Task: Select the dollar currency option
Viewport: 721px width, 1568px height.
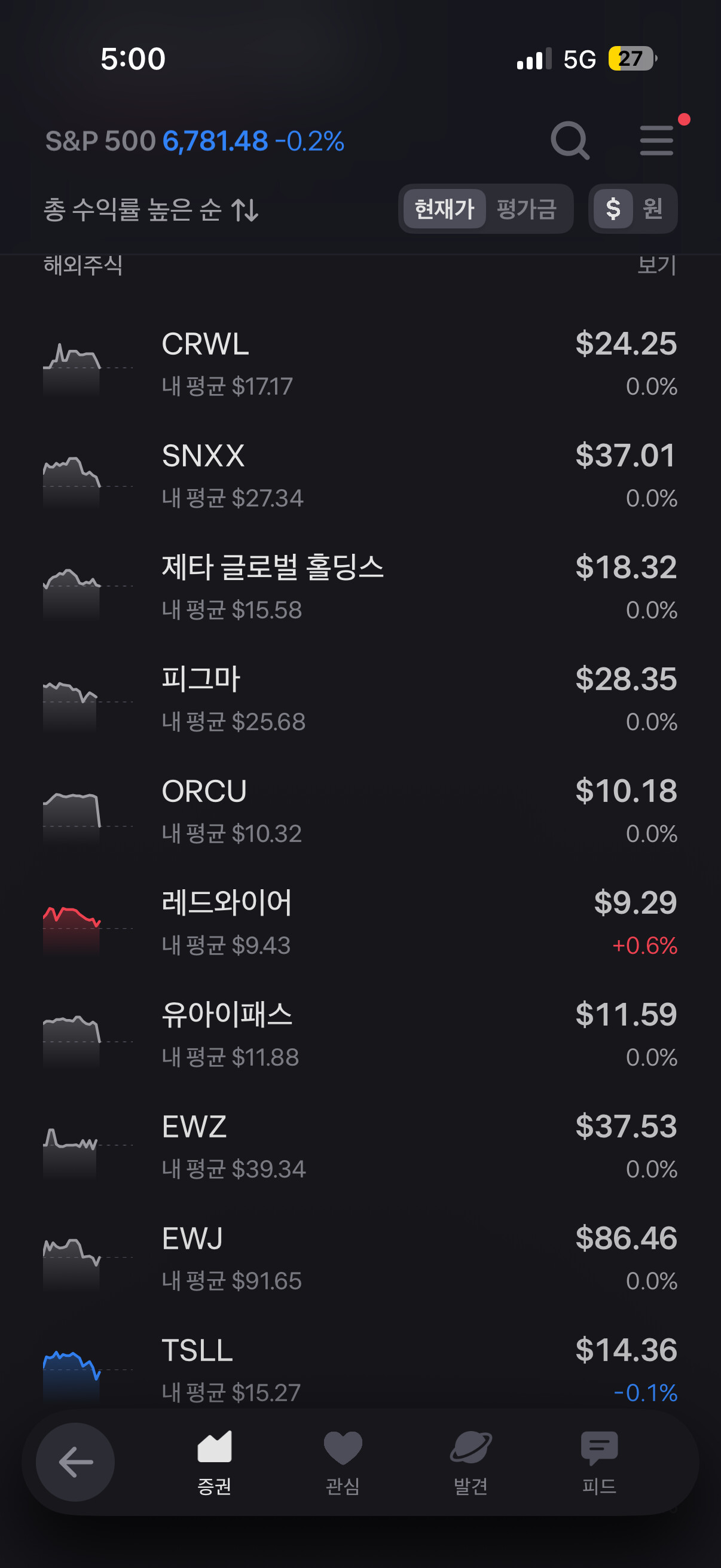Action: pyautogui.click(x=613, y=209)
